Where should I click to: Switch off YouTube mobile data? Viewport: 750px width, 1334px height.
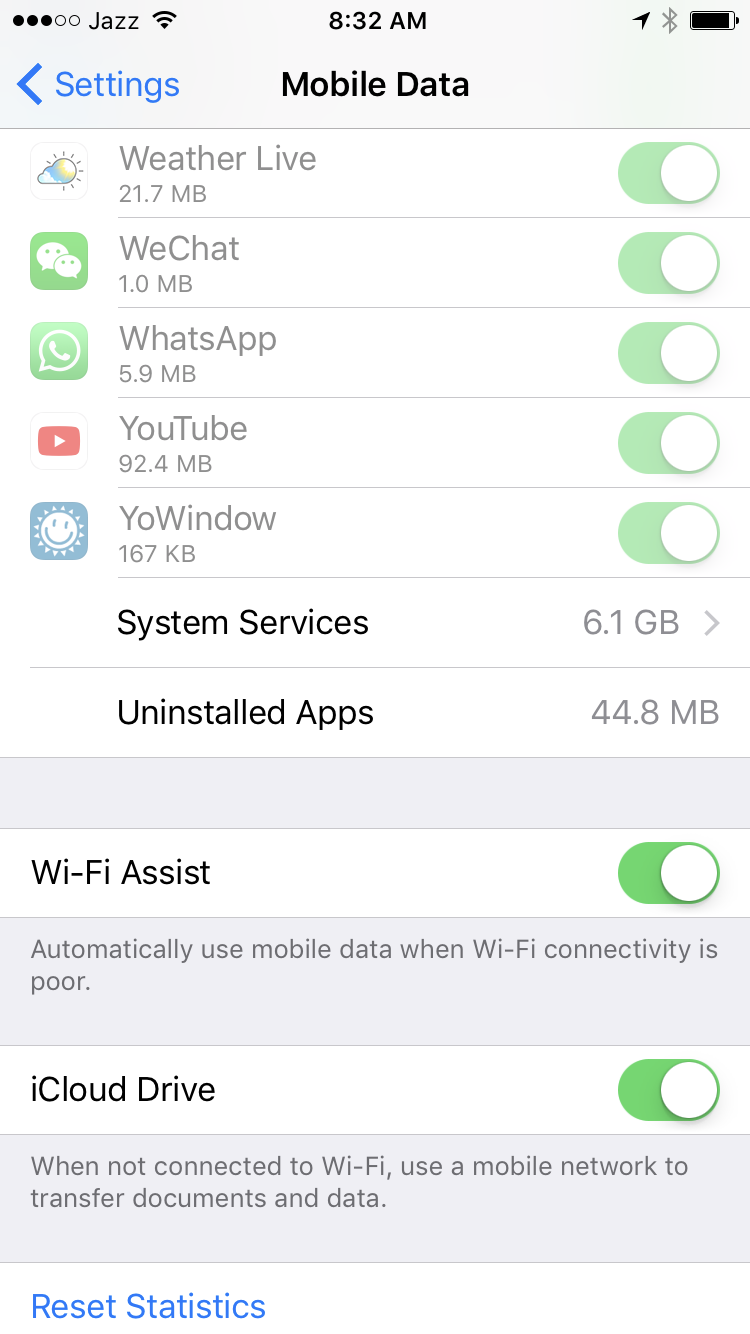coord(669,443)
